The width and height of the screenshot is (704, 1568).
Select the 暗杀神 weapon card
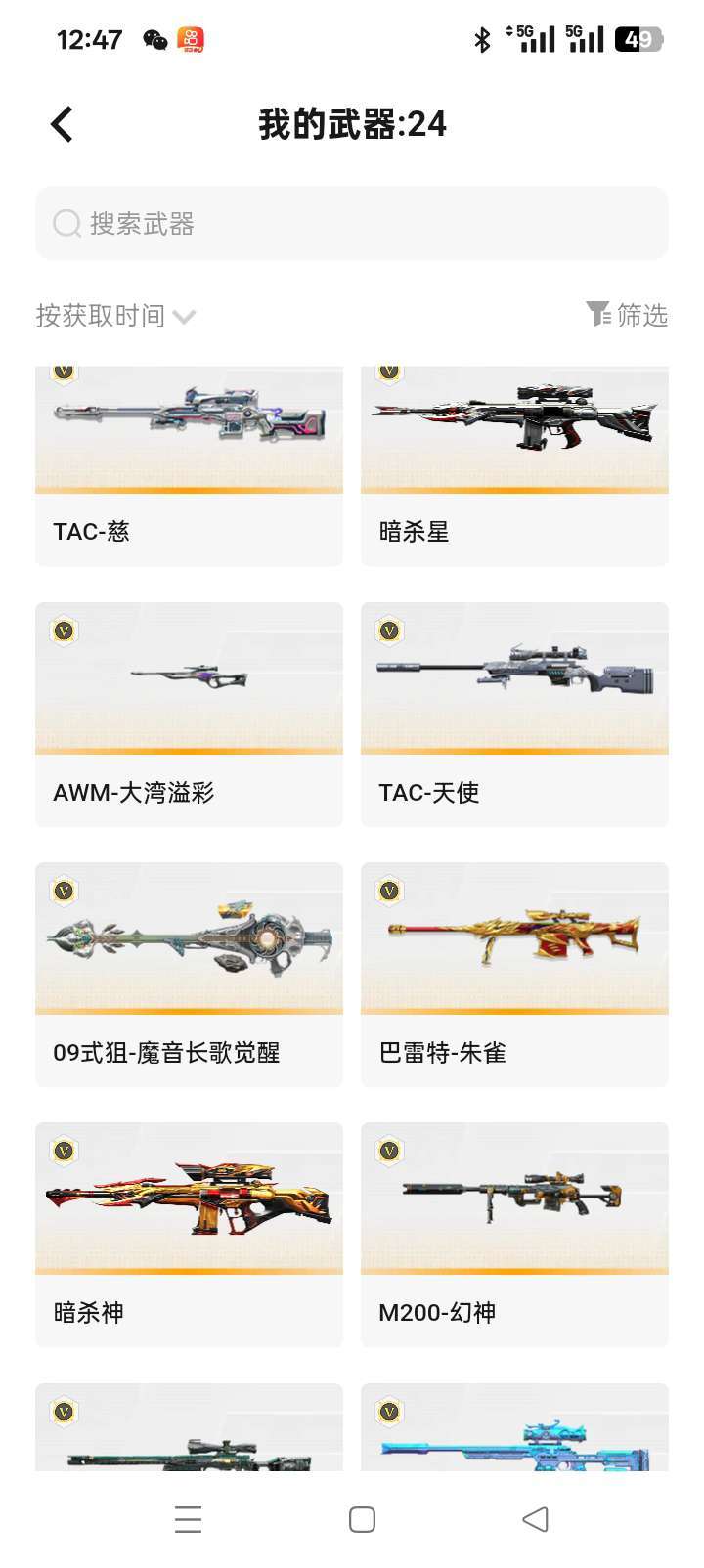coord(188,1234)
